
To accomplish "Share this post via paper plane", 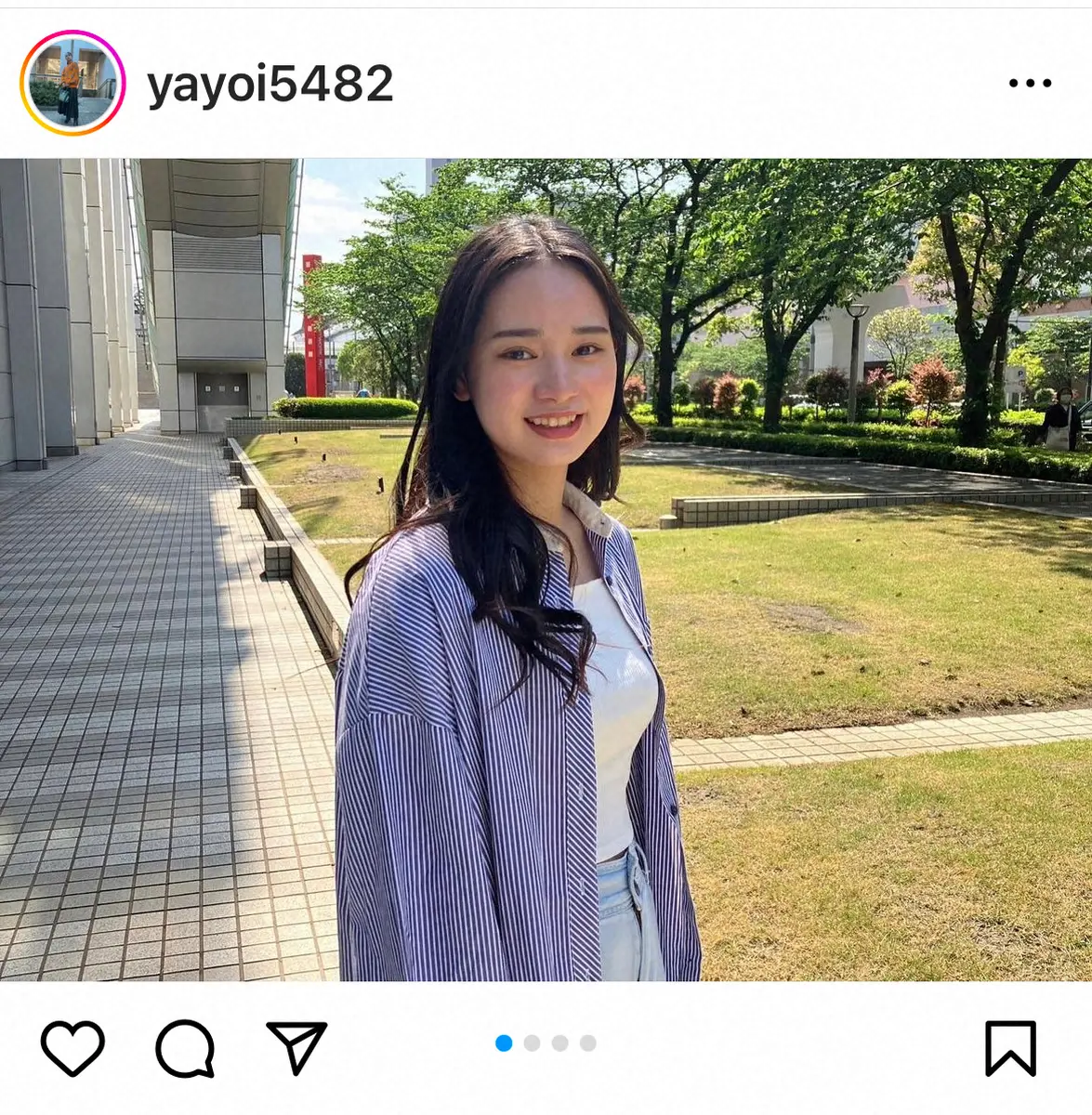I will point(296,1048).
